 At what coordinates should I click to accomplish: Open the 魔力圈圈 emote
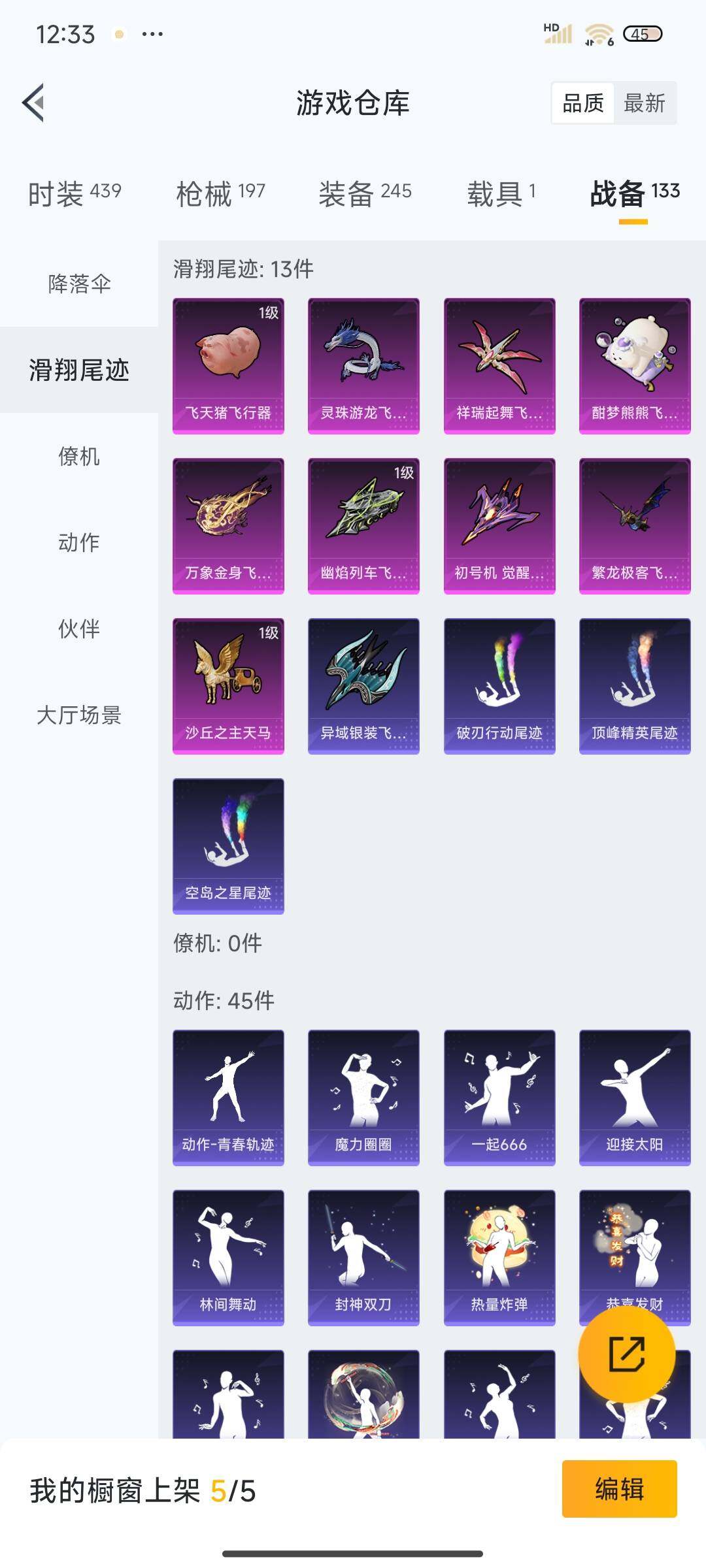(363, 1098)
